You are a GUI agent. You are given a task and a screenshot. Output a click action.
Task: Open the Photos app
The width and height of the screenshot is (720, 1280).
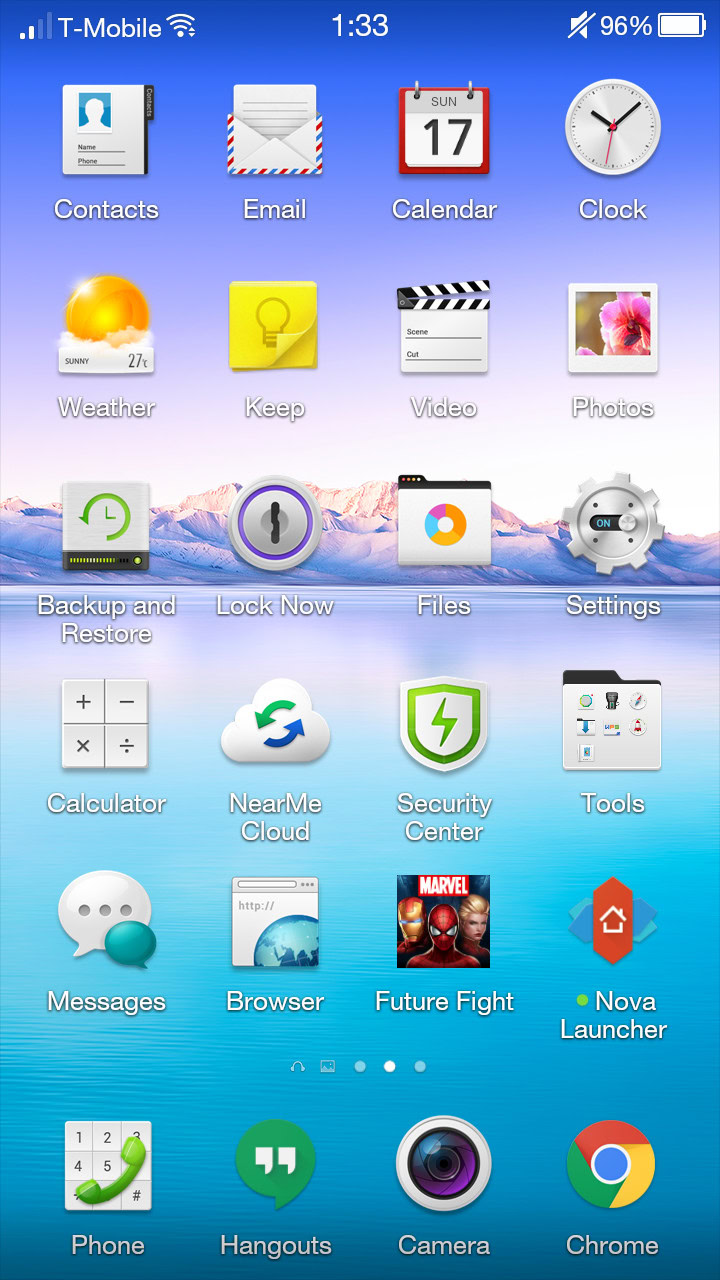(x=612, y=327)
